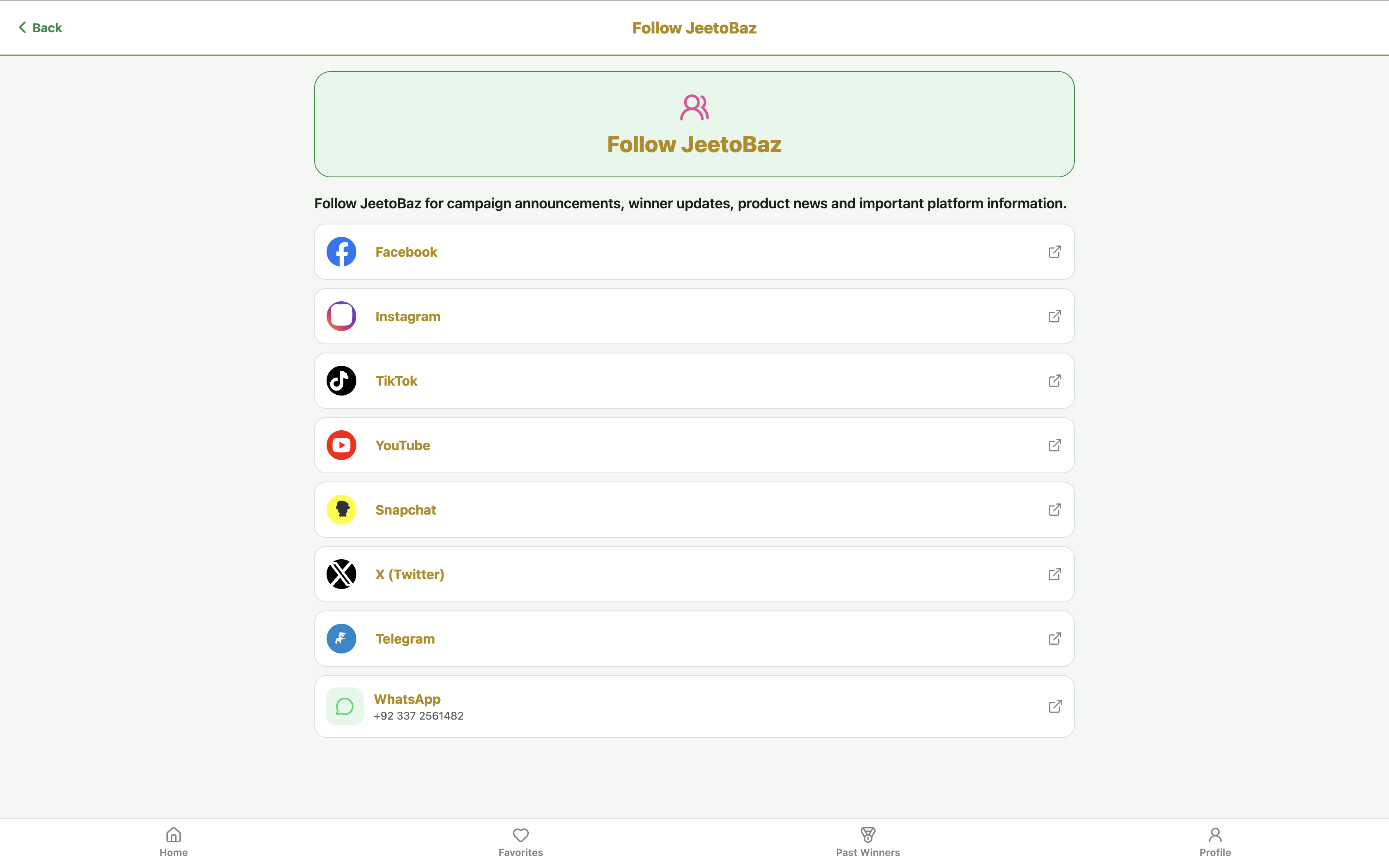The height and width of the screenshot is (868, 1389).
Task: Open the Snapchat link
Action: [694, 510]
